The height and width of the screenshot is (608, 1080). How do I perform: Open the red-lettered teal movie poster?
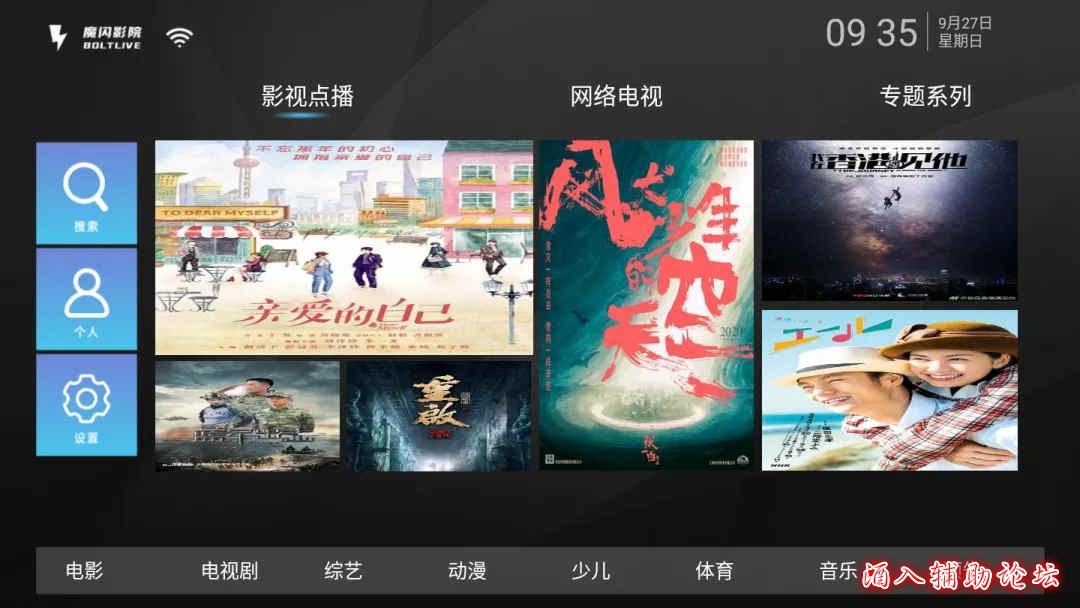(x=647, y=305)
